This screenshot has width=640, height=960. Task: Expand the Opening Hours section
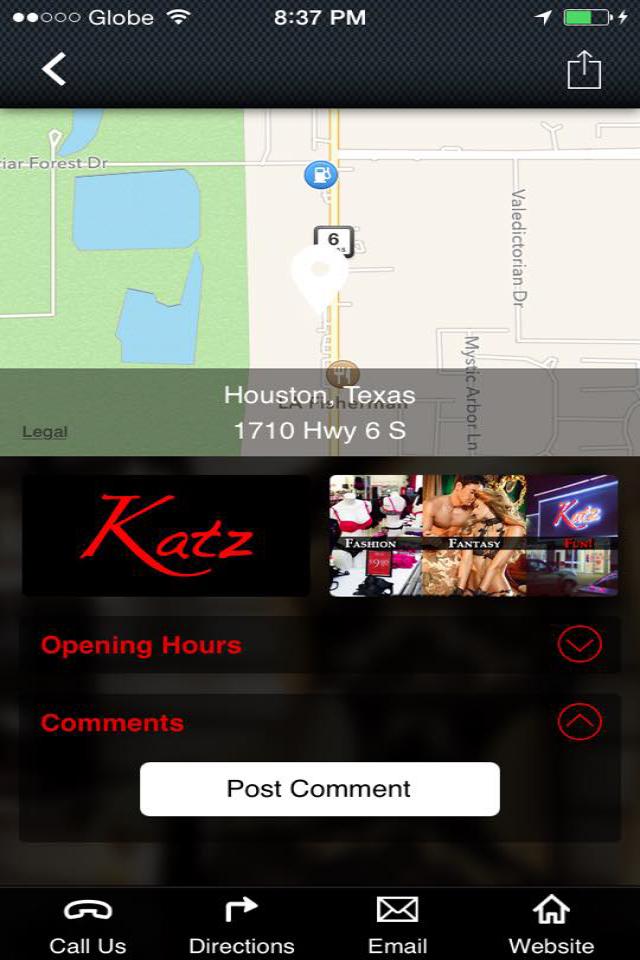click(579, 645)
